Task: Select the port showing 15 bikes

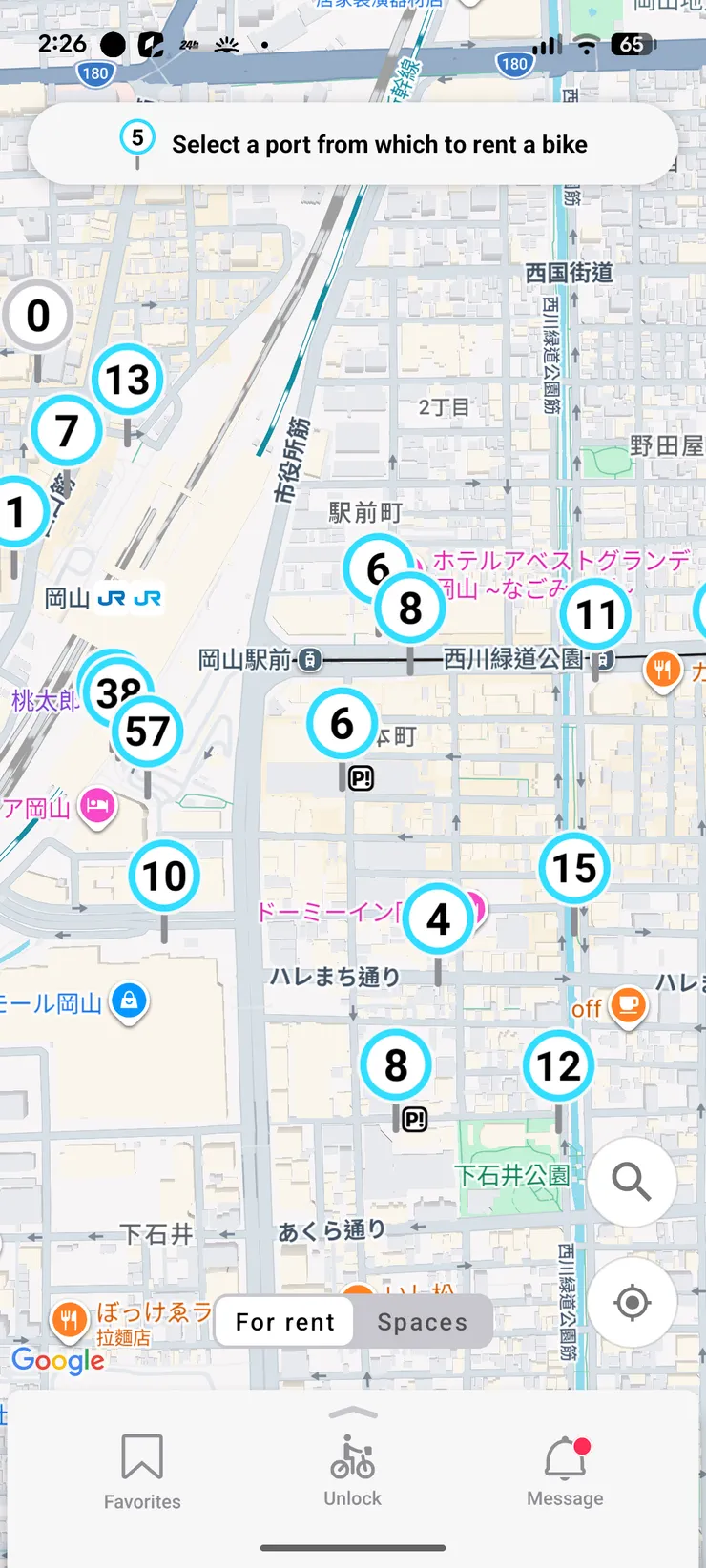Action: [574, 868]
